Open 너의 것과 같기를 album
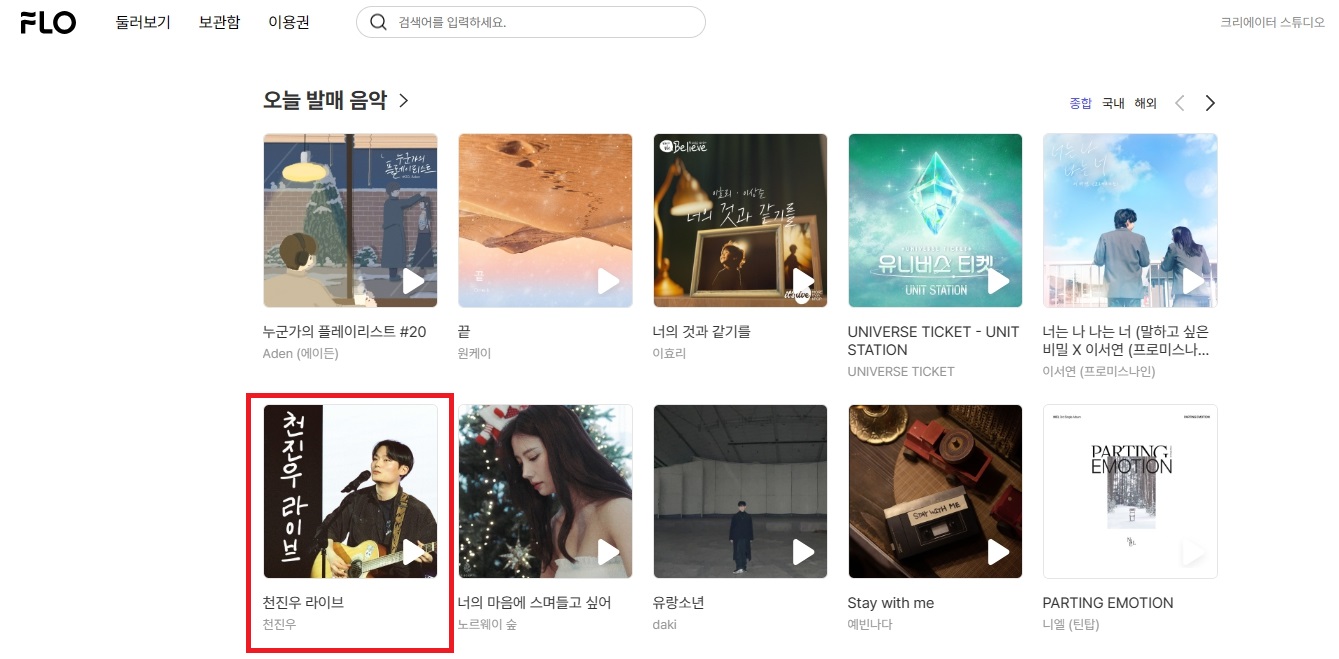Screen dimensions: 1339x659 coord(740,220)
